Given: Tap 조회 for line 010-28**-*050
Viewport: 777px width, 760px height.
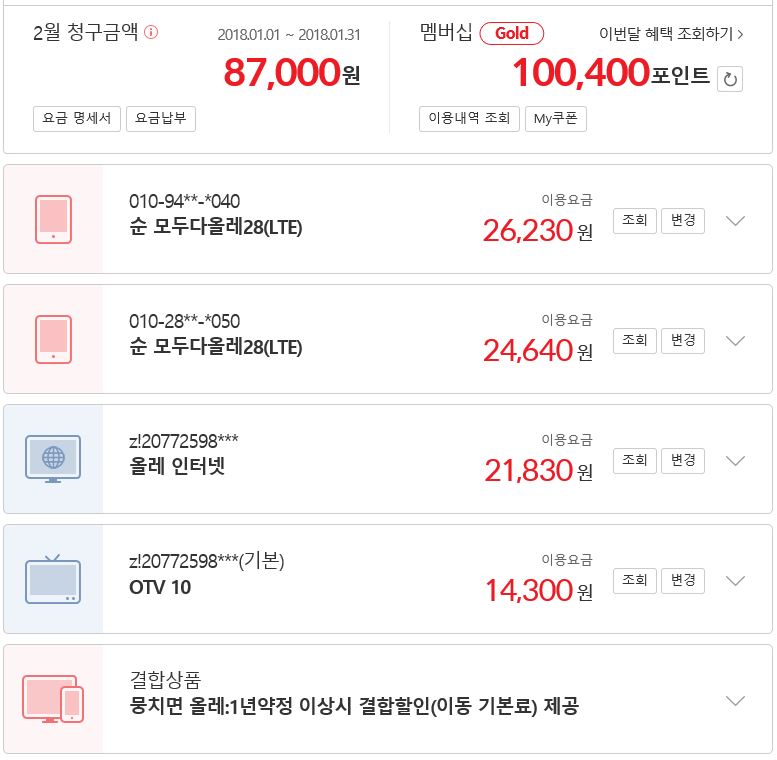Looking at the screenshot, I should [634, 341].
